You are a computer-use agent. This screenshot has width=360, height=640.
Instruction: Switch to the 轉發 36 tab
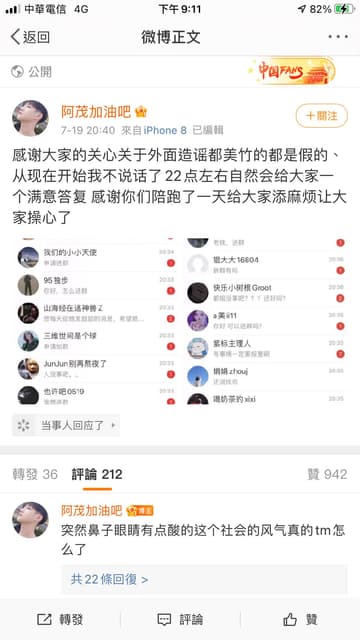pyautogui.click(x=35, y=474)
